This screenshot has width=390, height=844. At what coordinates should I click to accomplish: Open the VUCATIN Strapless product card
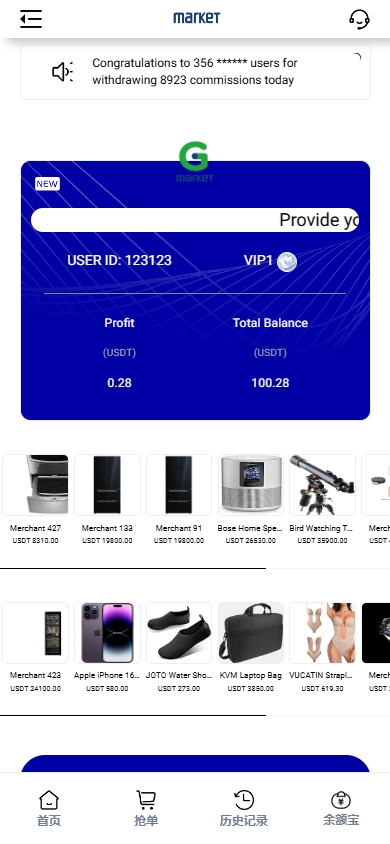[322, 648]
